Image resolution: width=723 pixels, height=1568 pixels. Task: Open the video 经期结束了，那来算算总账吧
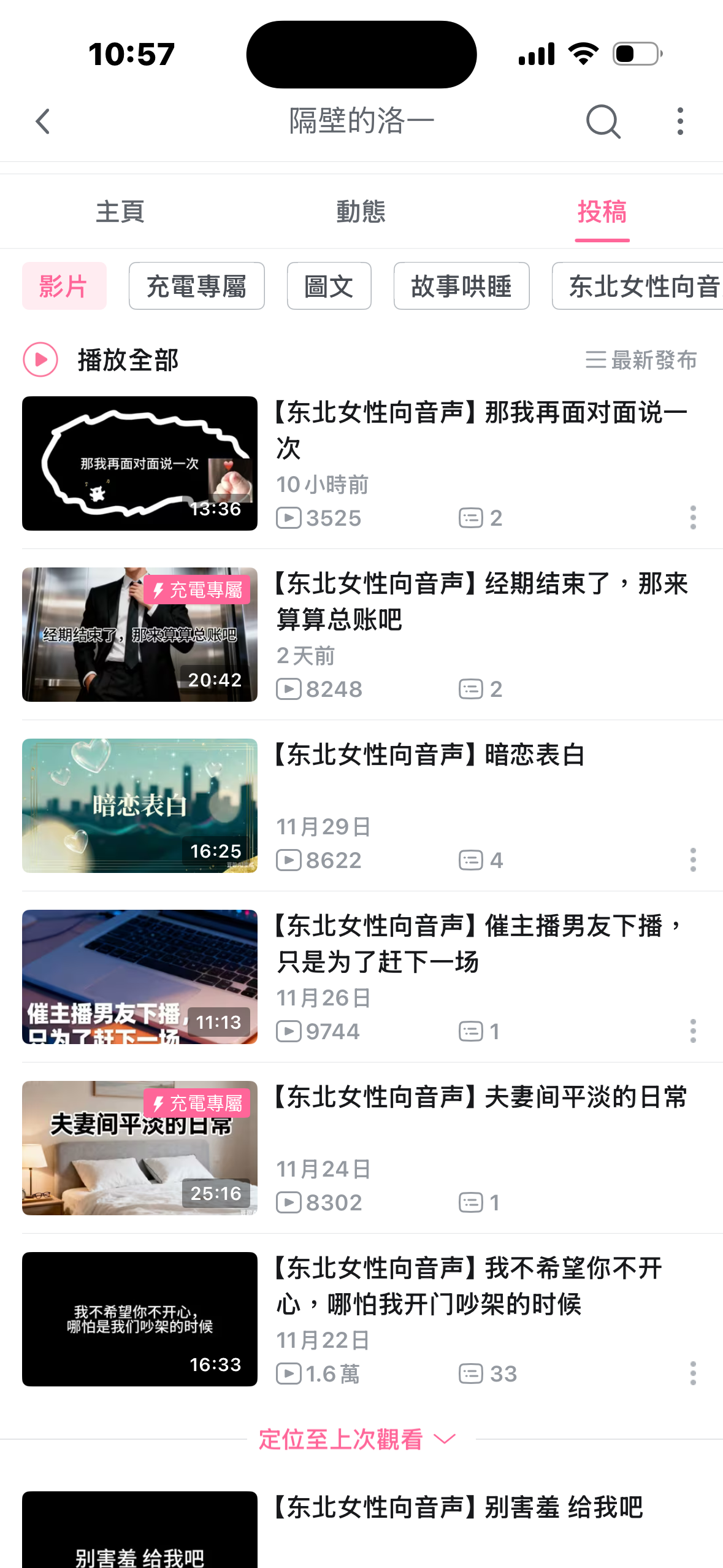pyautogui.click(x=140, y=635)
